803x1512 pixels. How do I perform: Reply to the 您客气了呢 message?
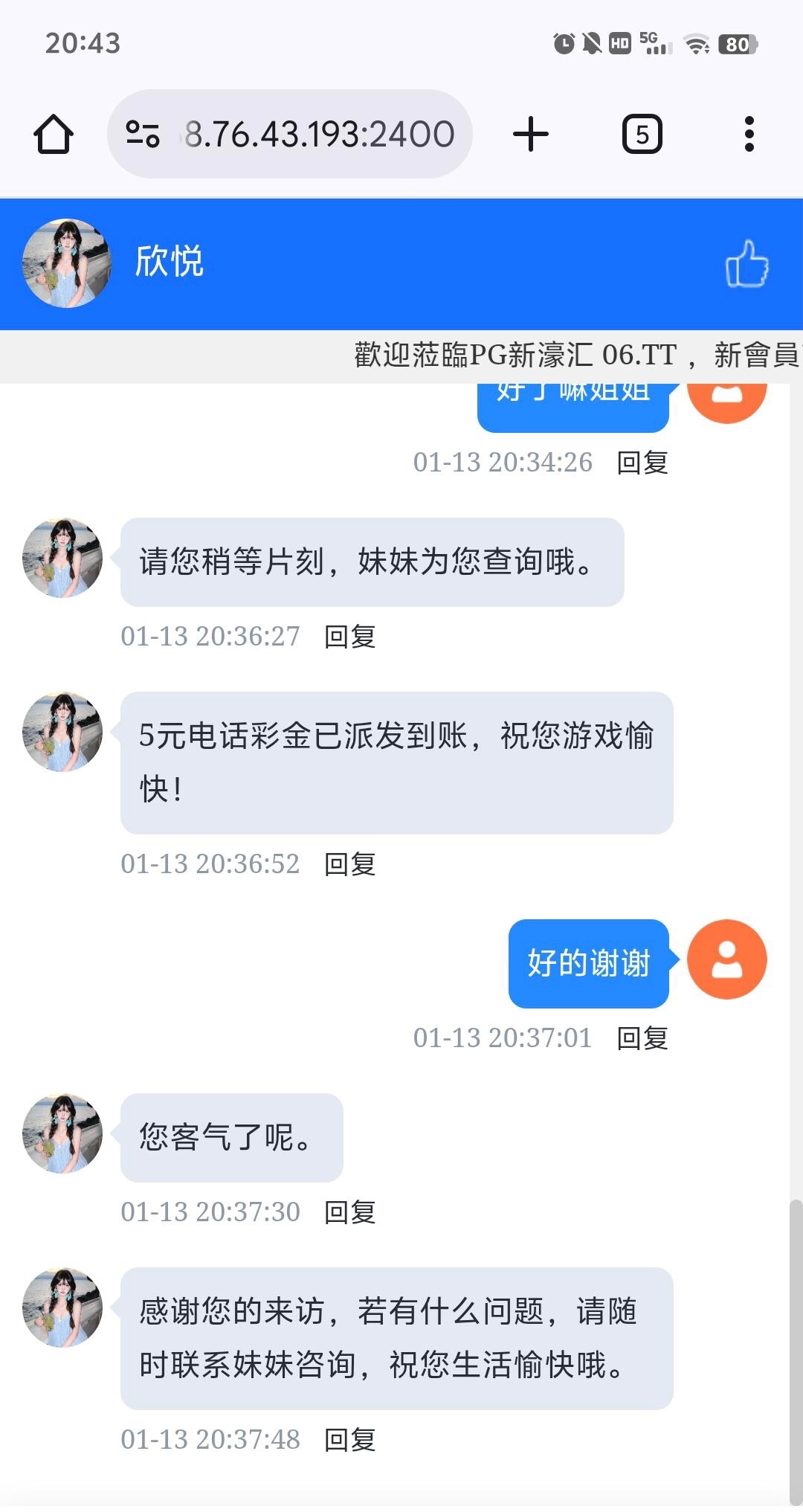tap(349, 1212)
